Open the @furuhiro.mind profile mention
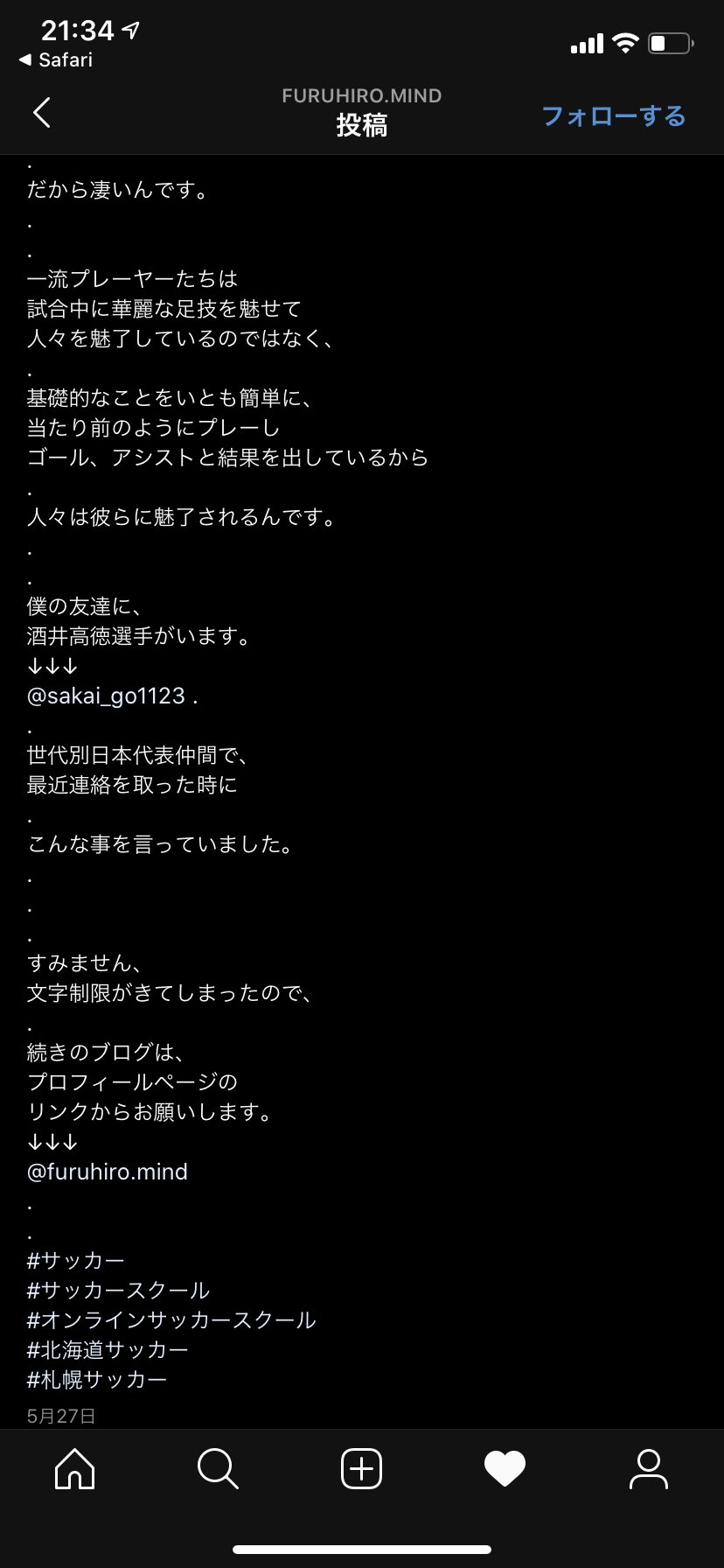This screenshot has width=724, height=1568. tap(108, 1172)
